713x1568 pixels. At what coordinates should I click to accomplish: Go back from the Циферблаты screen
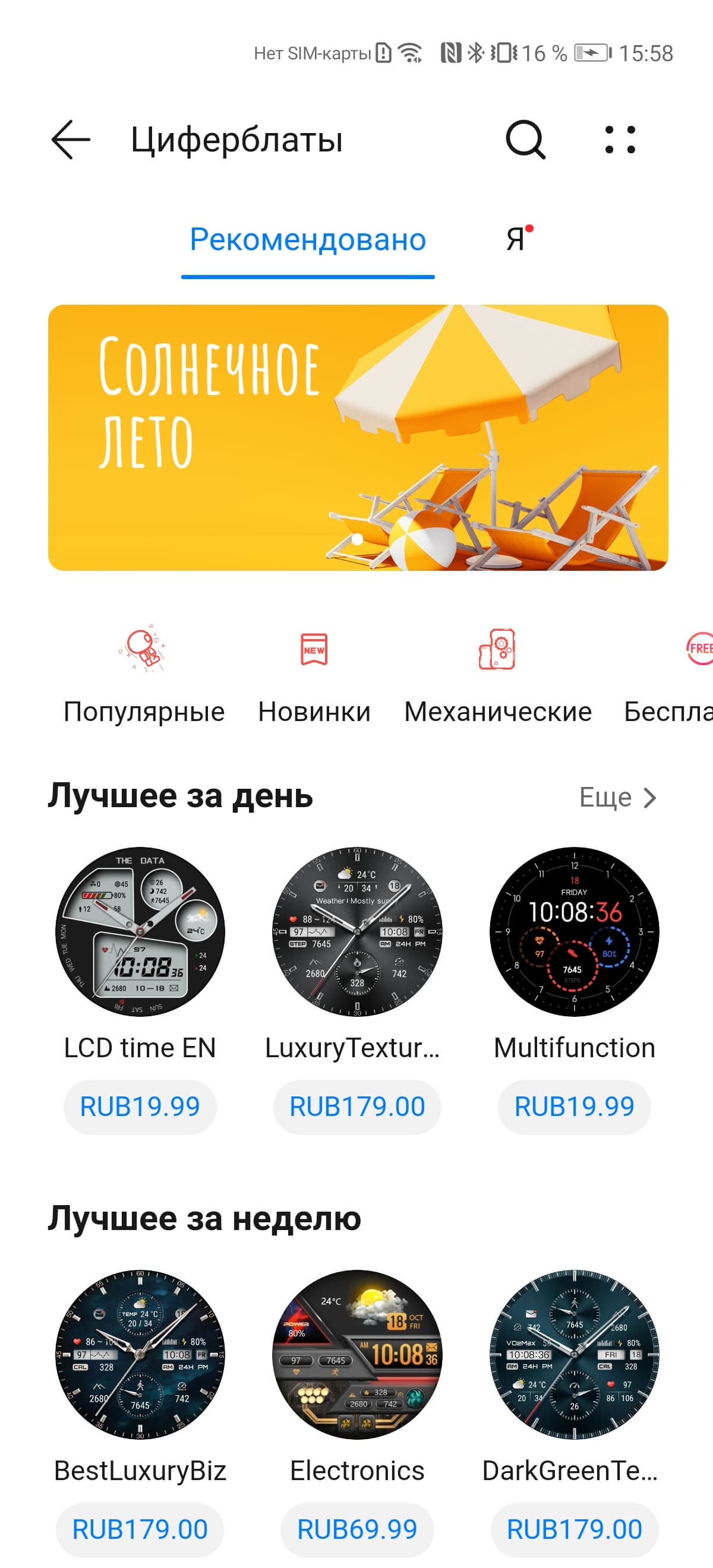(71, 140)
